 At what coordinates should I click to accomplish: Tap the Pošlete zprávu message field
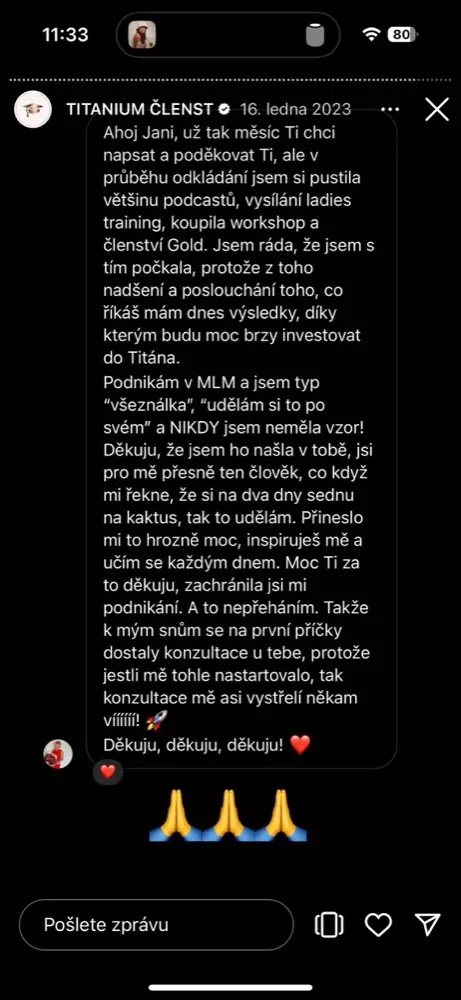click(x=157, y=925)
